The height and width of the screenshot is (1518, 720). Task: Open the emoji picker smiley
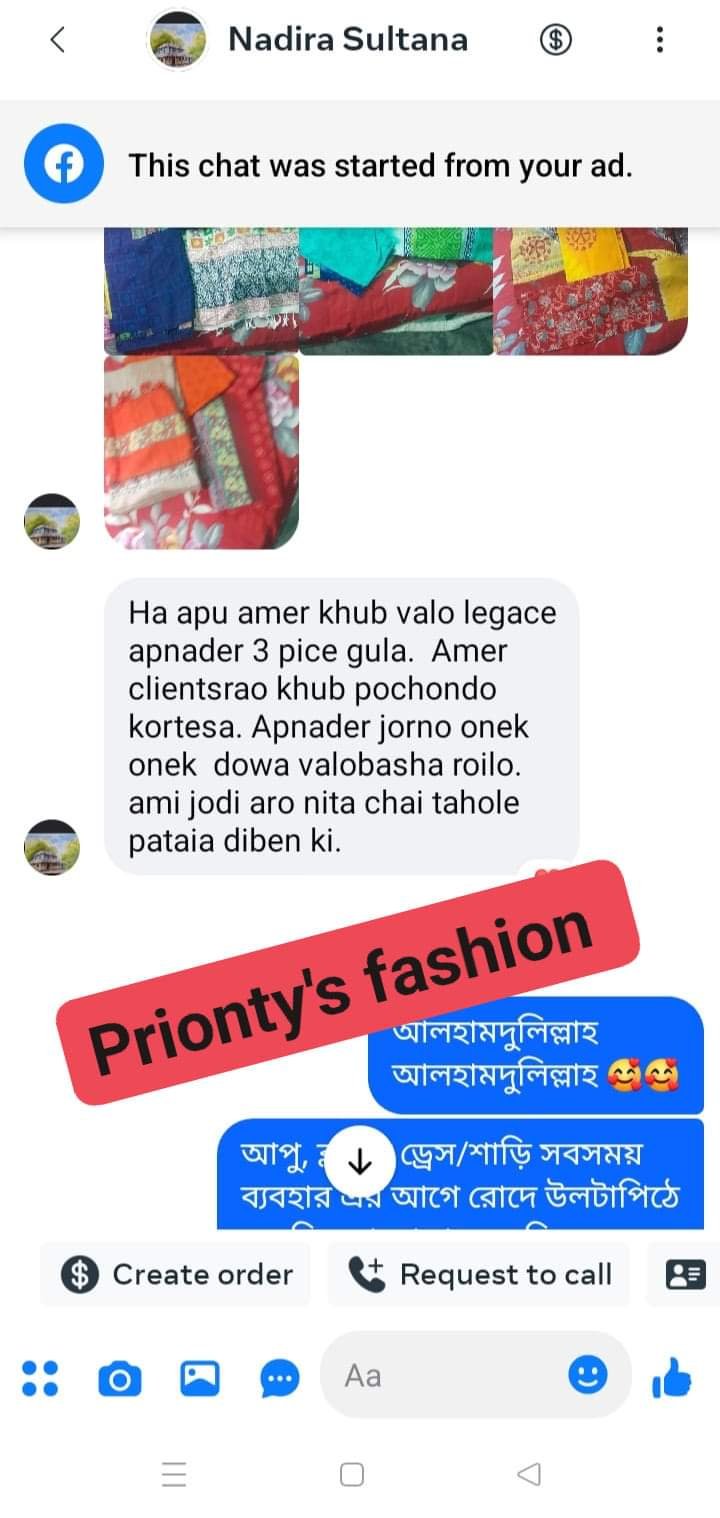[588, 1375]
